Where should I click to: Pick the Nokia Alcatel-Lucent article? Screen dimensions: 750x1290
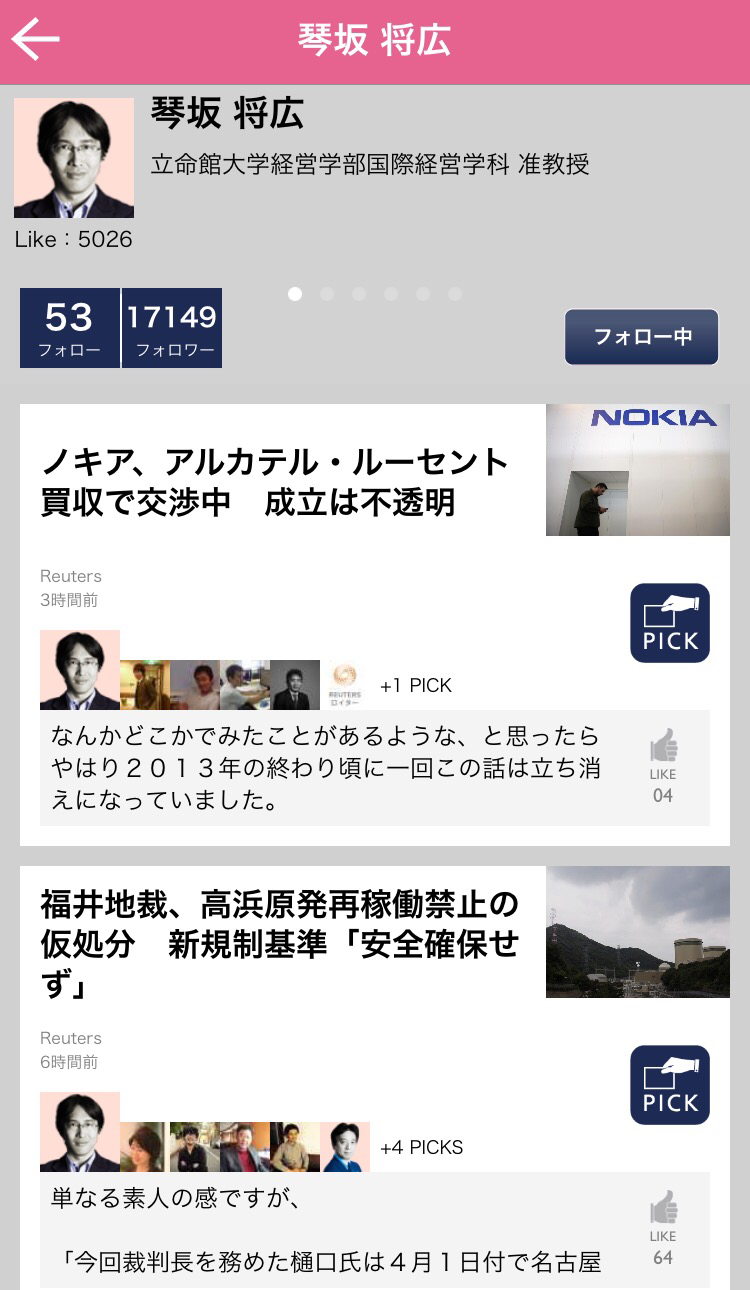(x=669, y=623)
